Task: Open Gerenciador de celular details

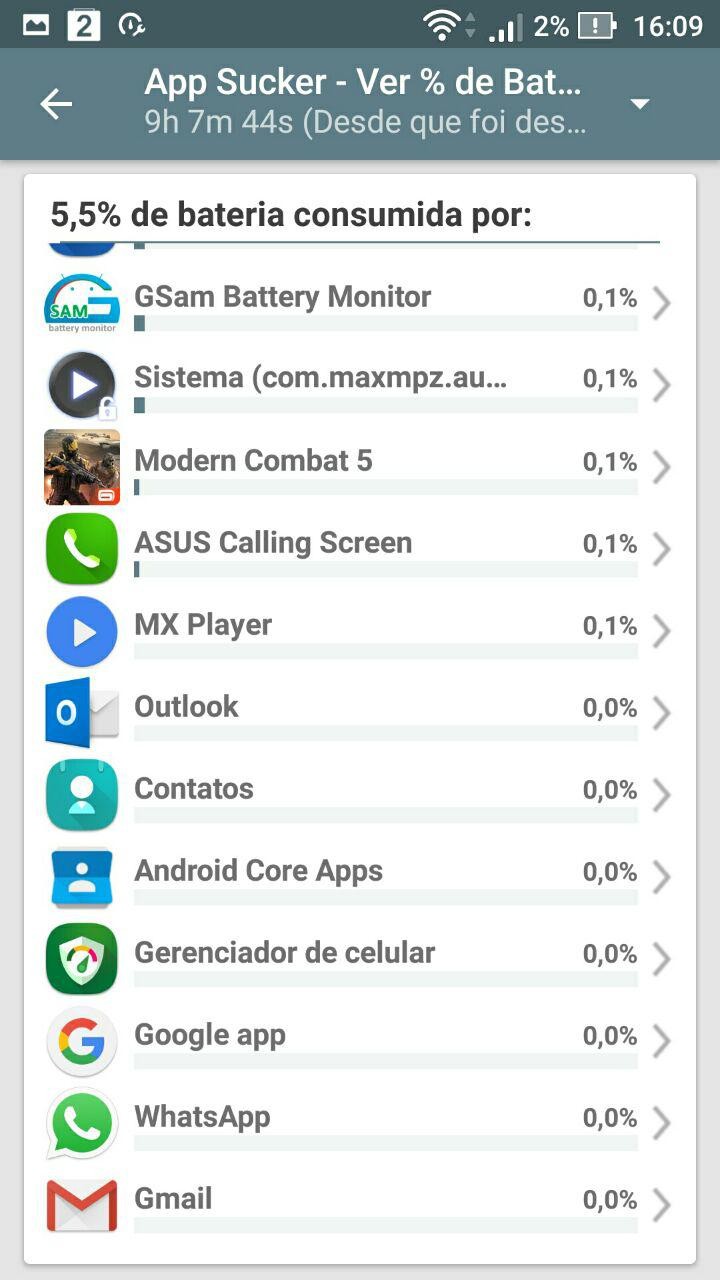Action: [360, 959]
